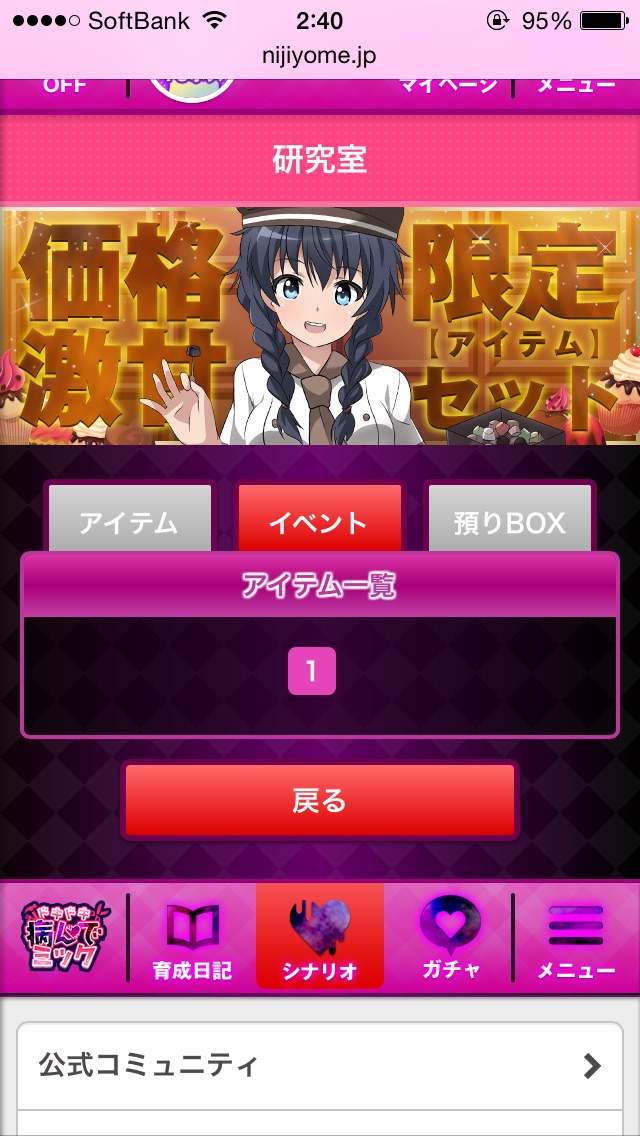Select the イベント tab
This screenshot has width=640, height=1136.
(x=319, y=521)
